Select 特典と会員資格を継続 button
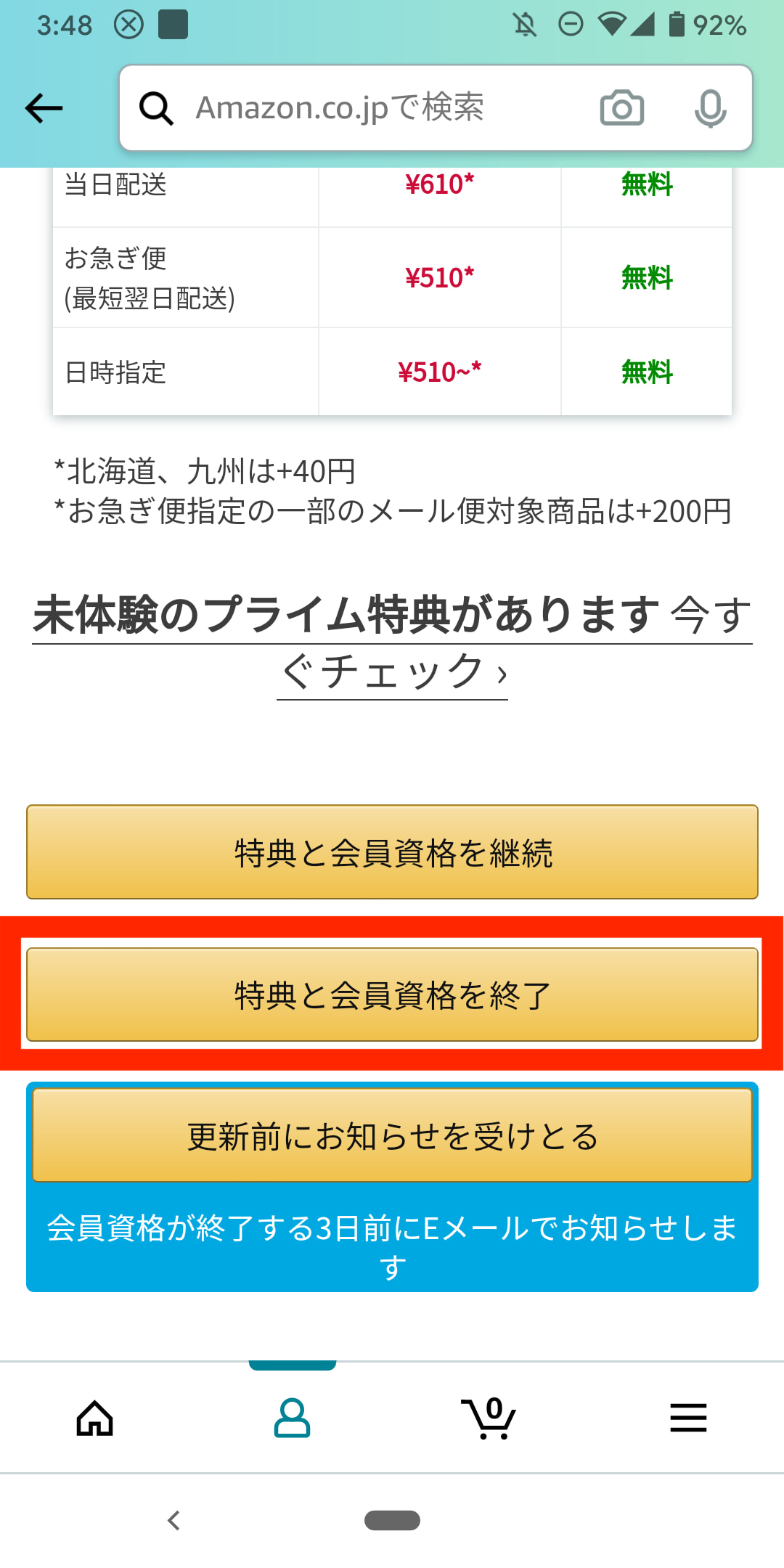This screenshot has width=784, height=1568. click(392, 852)
